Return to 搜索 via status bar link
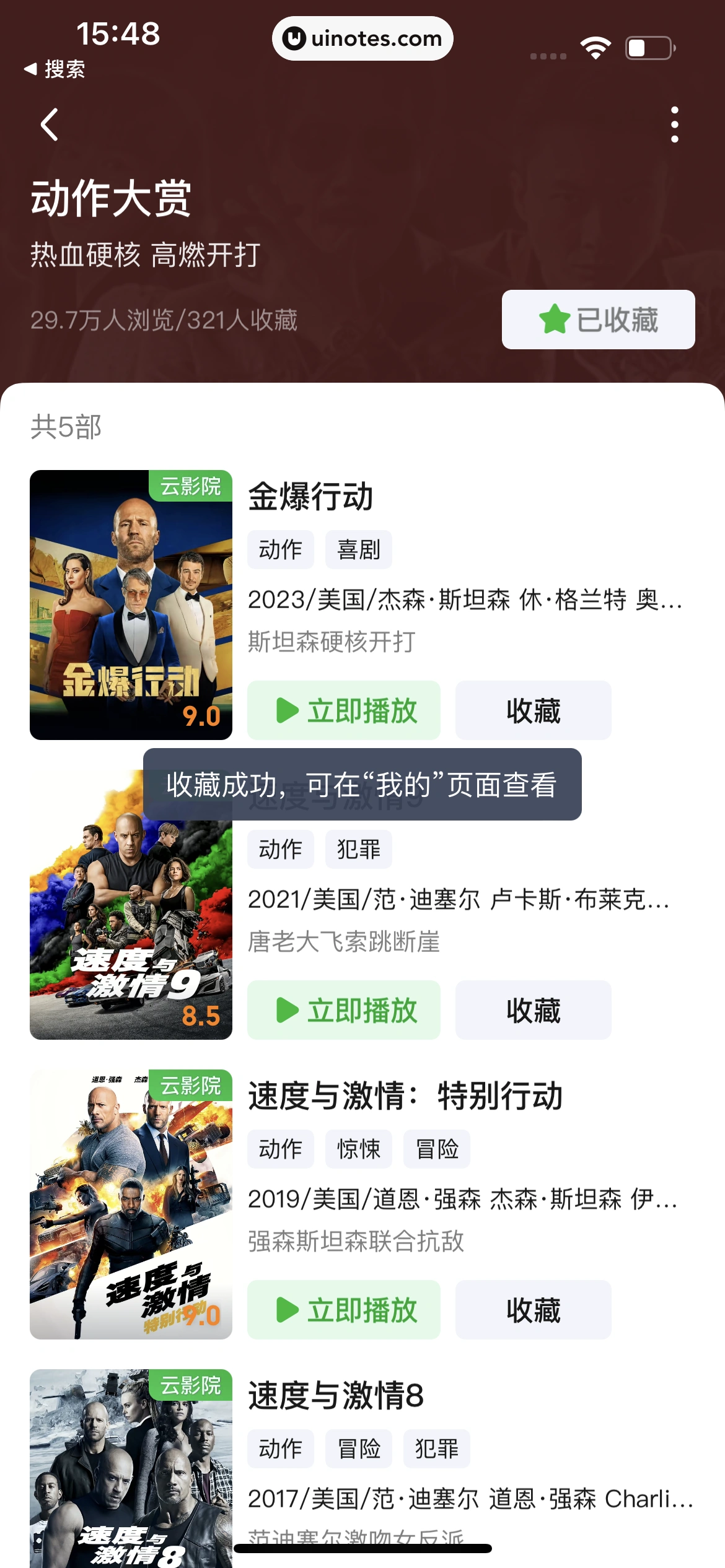 (x=55, y=69)
